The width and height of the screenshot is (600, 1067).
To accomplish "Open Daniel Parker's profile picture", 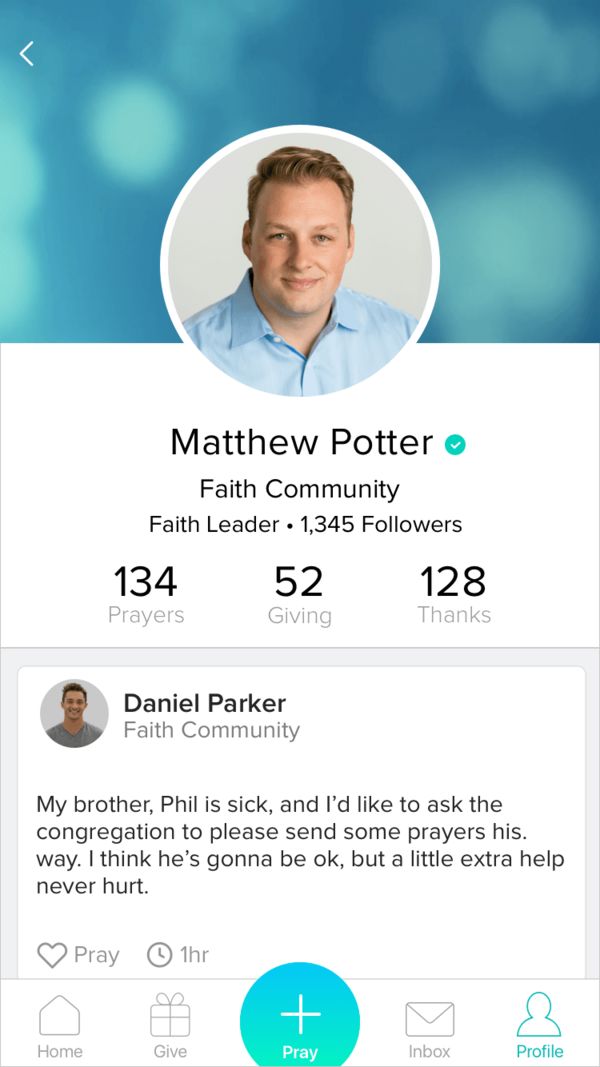I will pyautogui.click(x=74, y=714).
